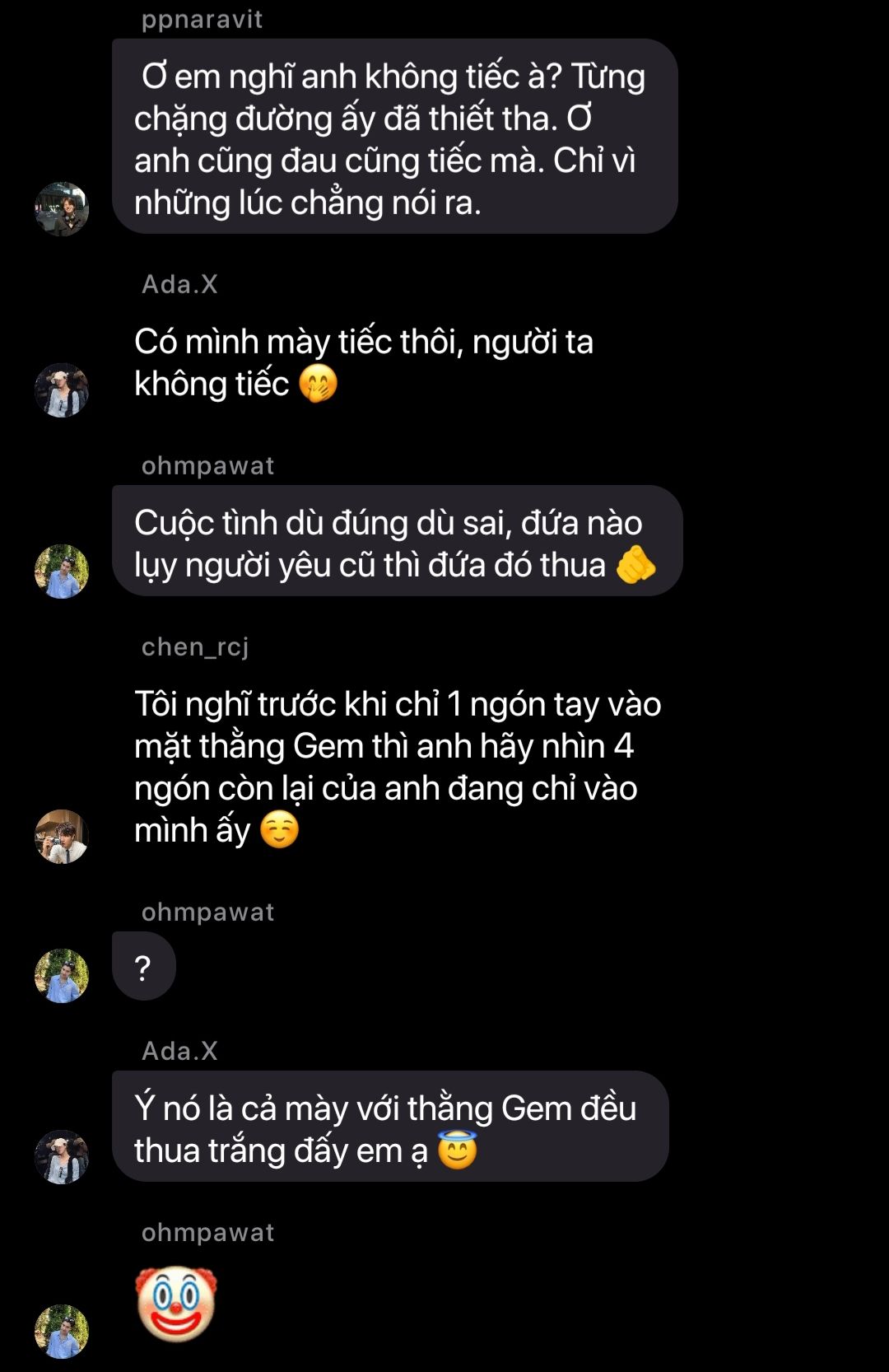Open ppnaravit's profile picture
The image size is (889, 1372).
(x=62, y=209)
